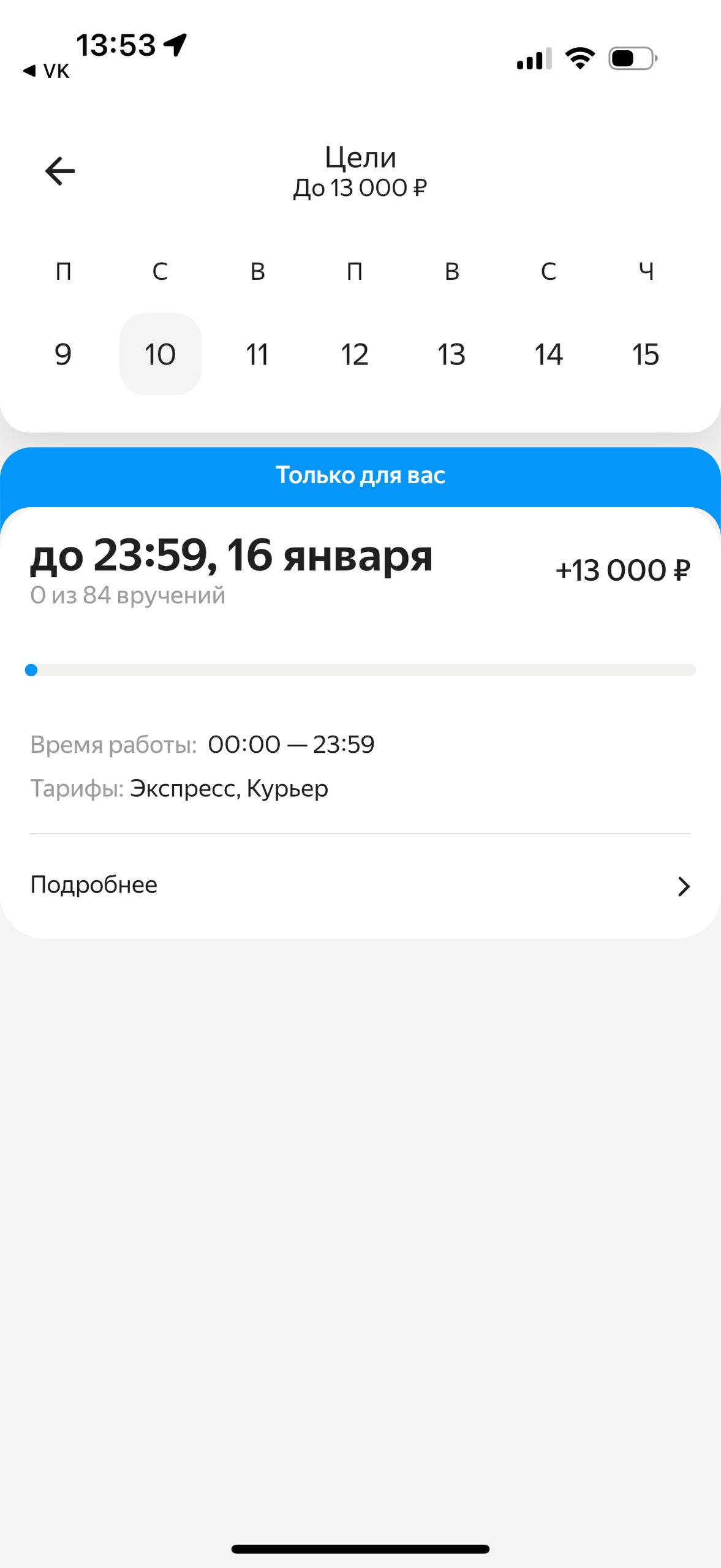
Task: Open Подробнее details row
Action: tap(360, 886)
